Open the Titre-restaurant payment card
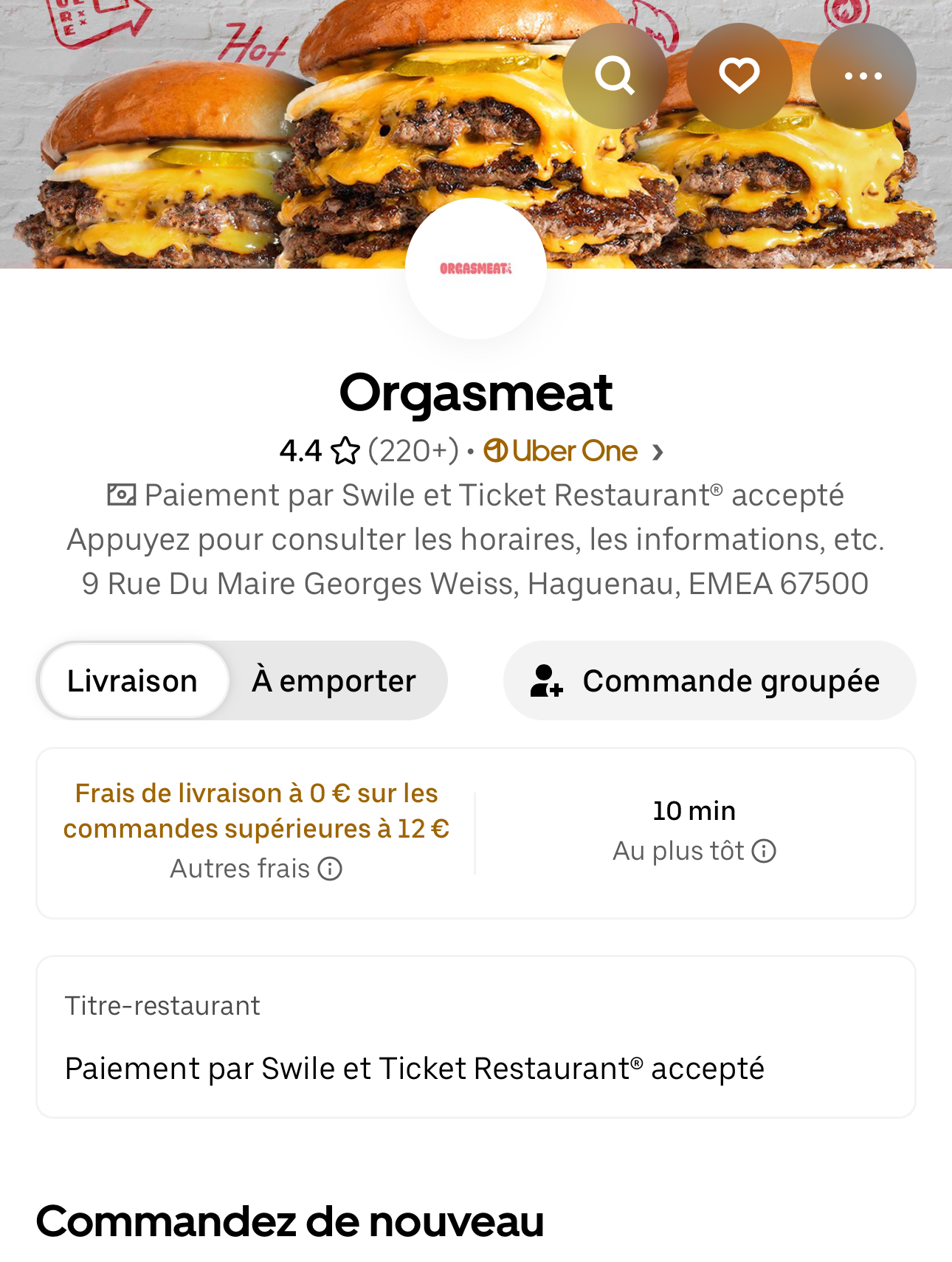This screenshot has width=952, height=1262. pyautogui.click(x=475, y=1037)
